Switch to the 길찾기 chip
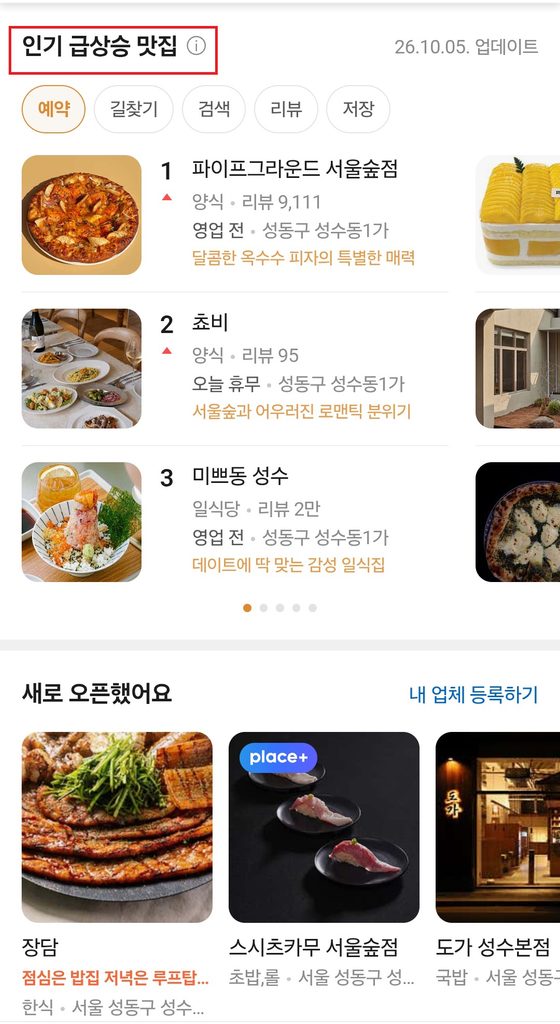560x1024 pixels. point(134,109)
